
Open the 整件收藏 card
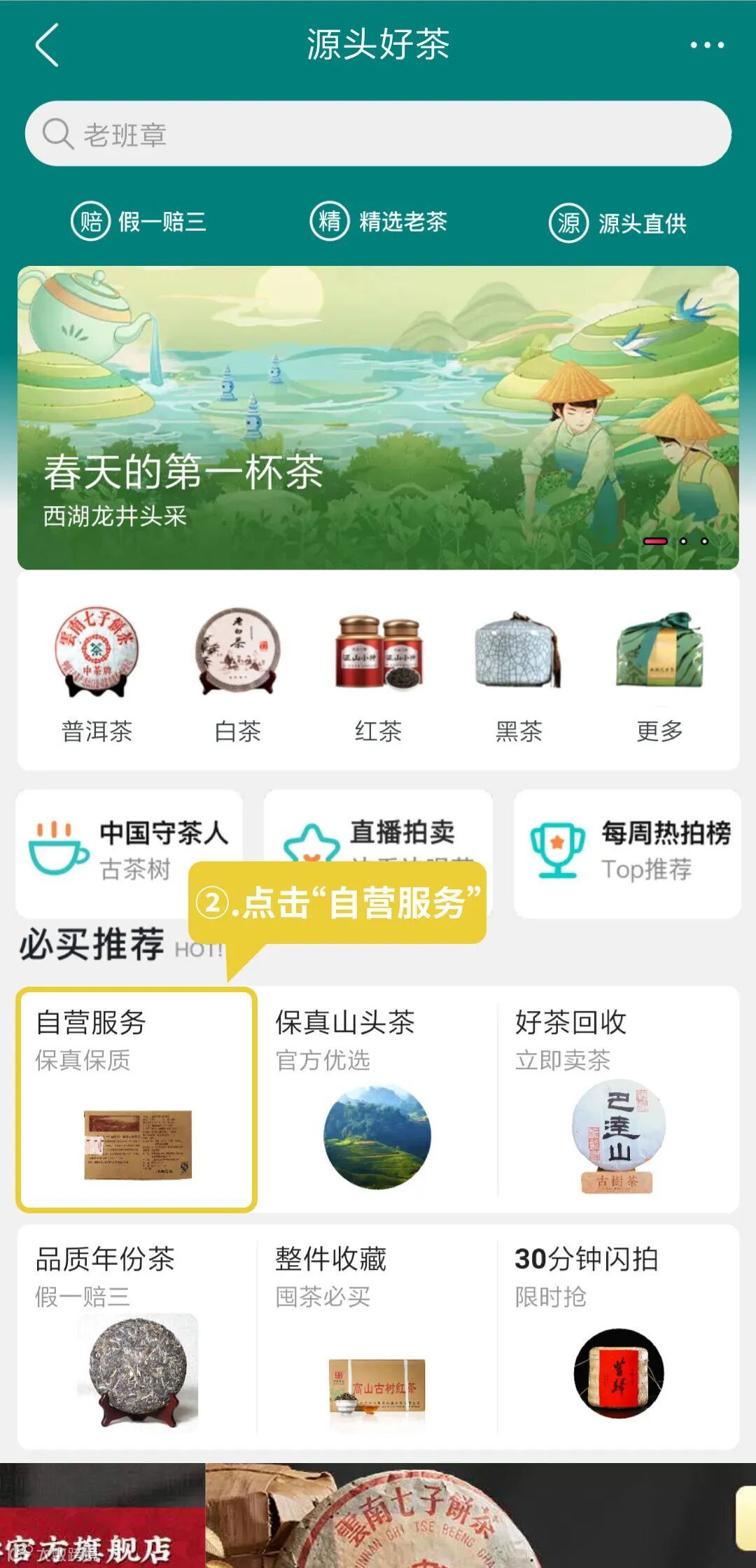click(377, 1336)
